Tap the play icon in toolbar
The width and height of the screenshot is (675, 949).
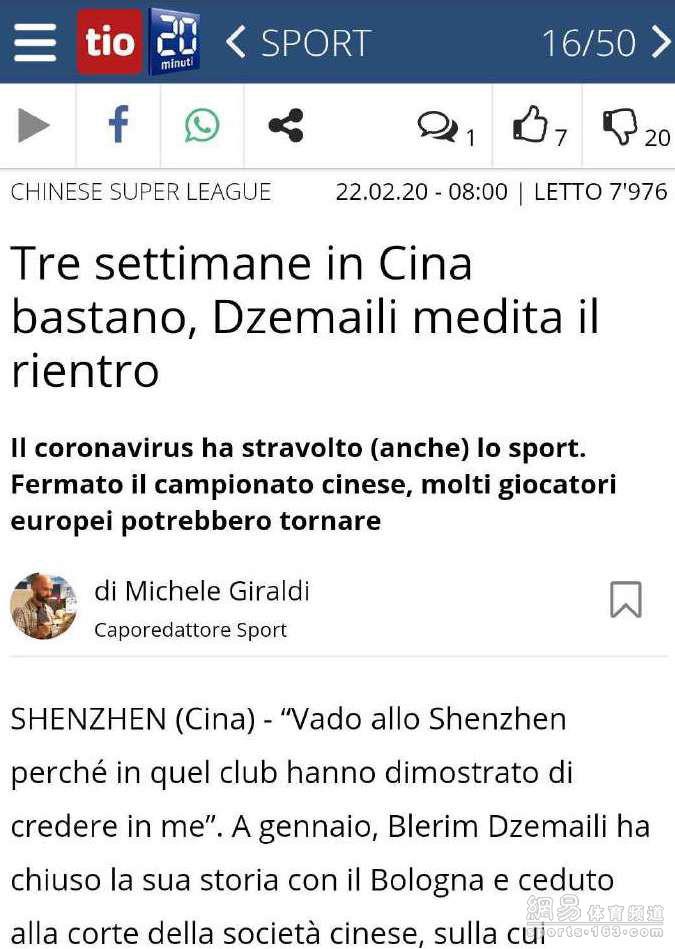(x=34, y=126)
